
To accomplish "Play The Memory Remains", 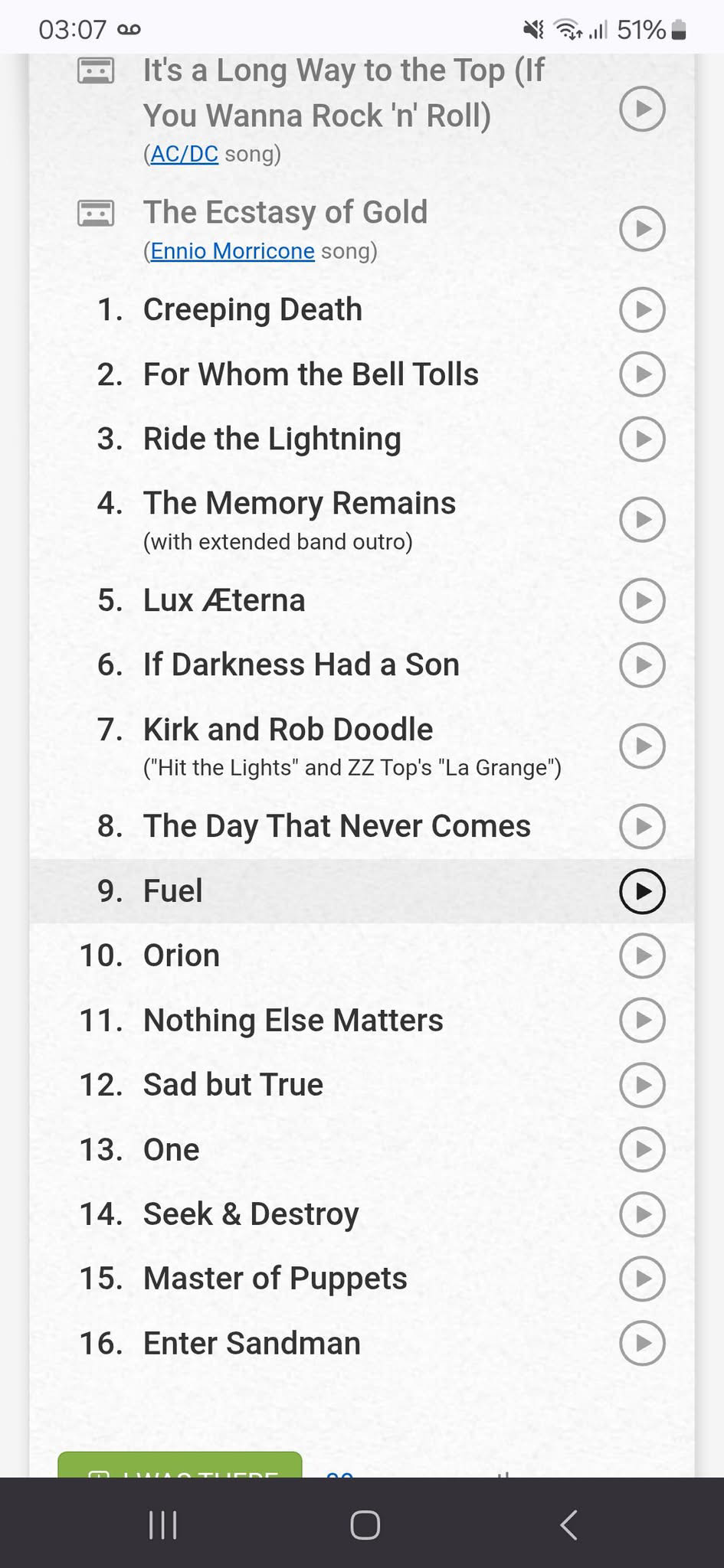I will pyautogui.click(x=642, y=520).
